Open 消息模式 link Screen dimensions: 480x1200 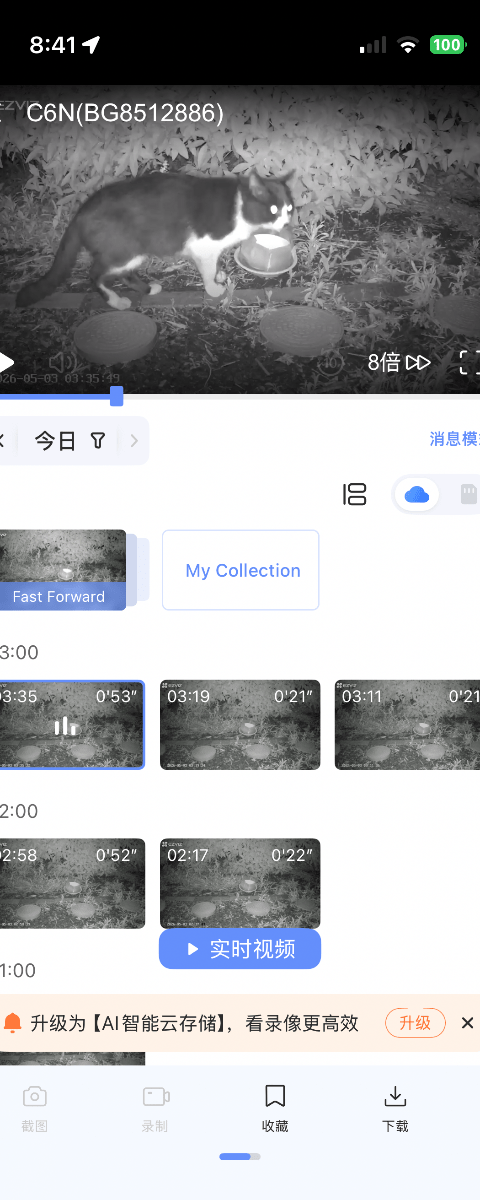point(455,439)
